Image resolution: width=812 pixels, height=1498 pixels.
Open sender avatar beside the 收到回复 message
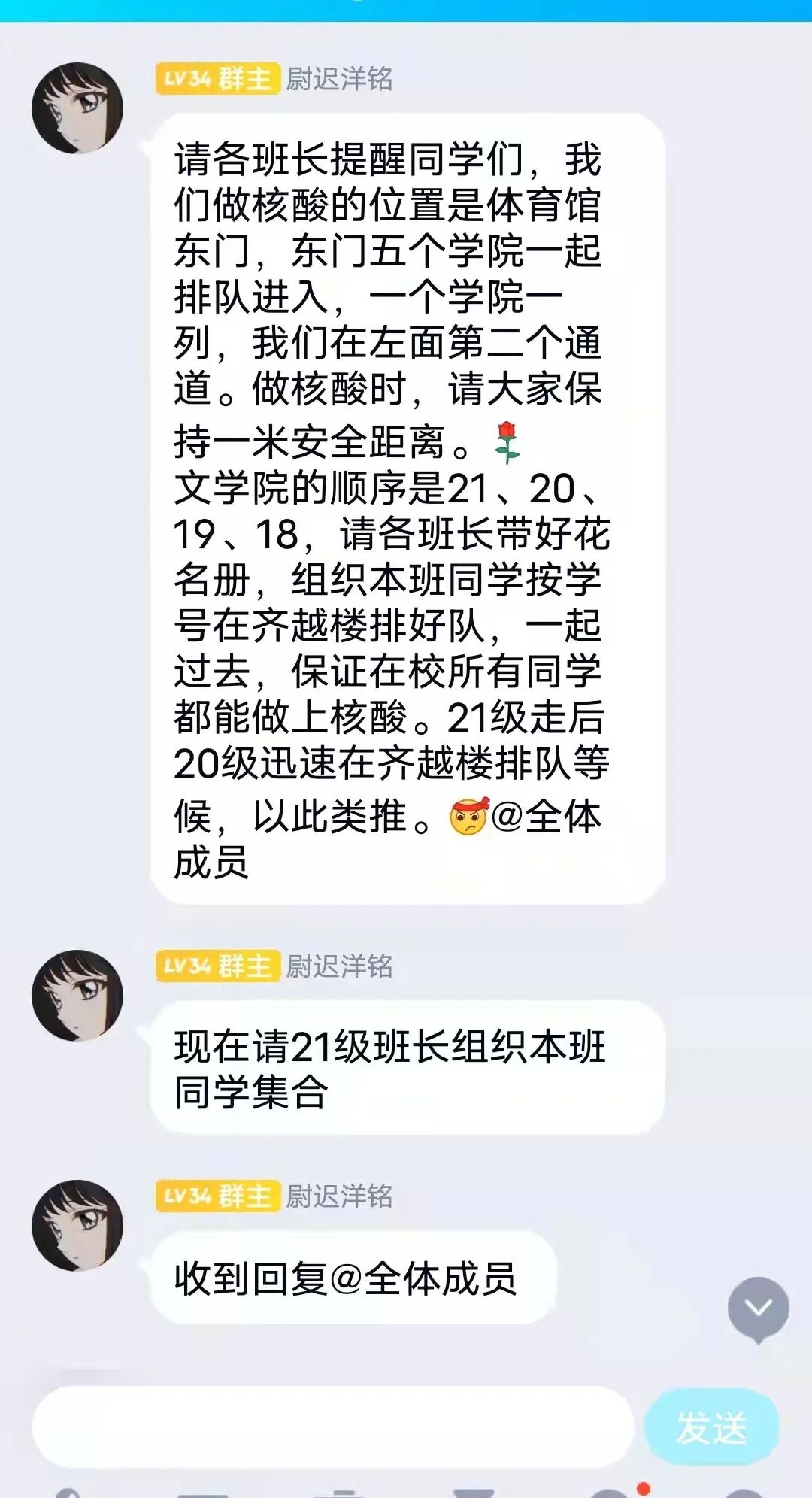77,1225
